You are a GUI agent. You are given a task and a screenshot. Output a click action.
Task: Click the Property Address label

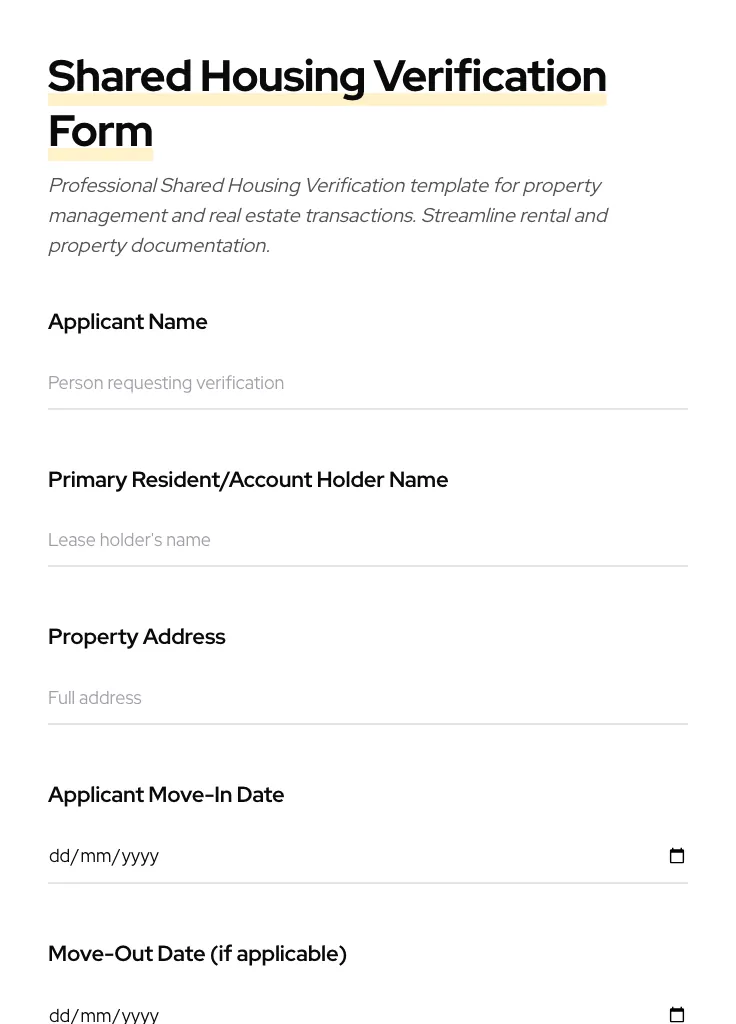(x=137, y=636)
